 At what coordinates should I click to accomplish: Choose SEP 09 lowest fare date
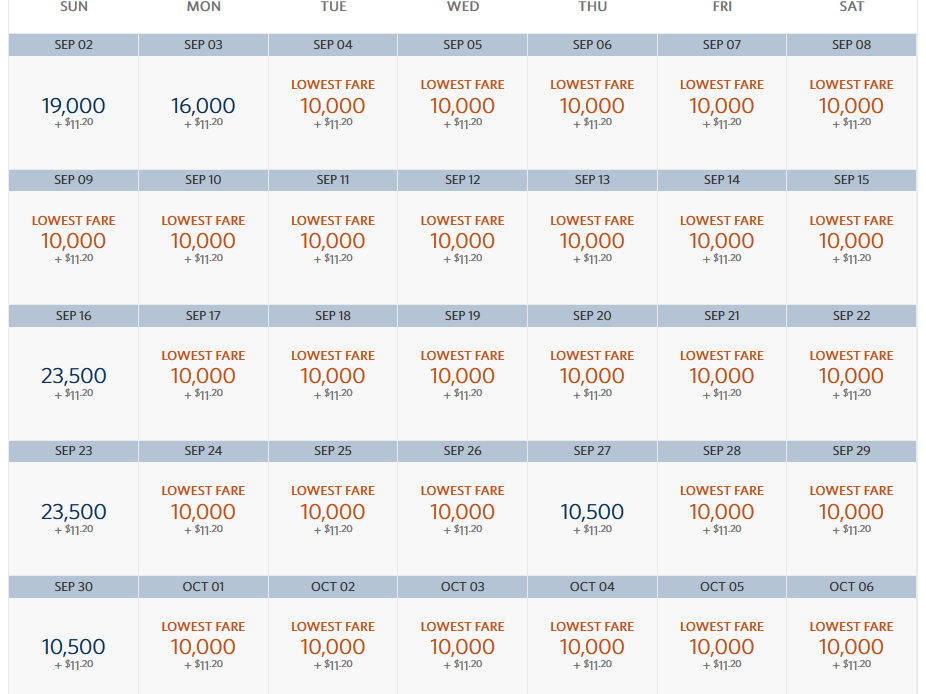point(73,241)
